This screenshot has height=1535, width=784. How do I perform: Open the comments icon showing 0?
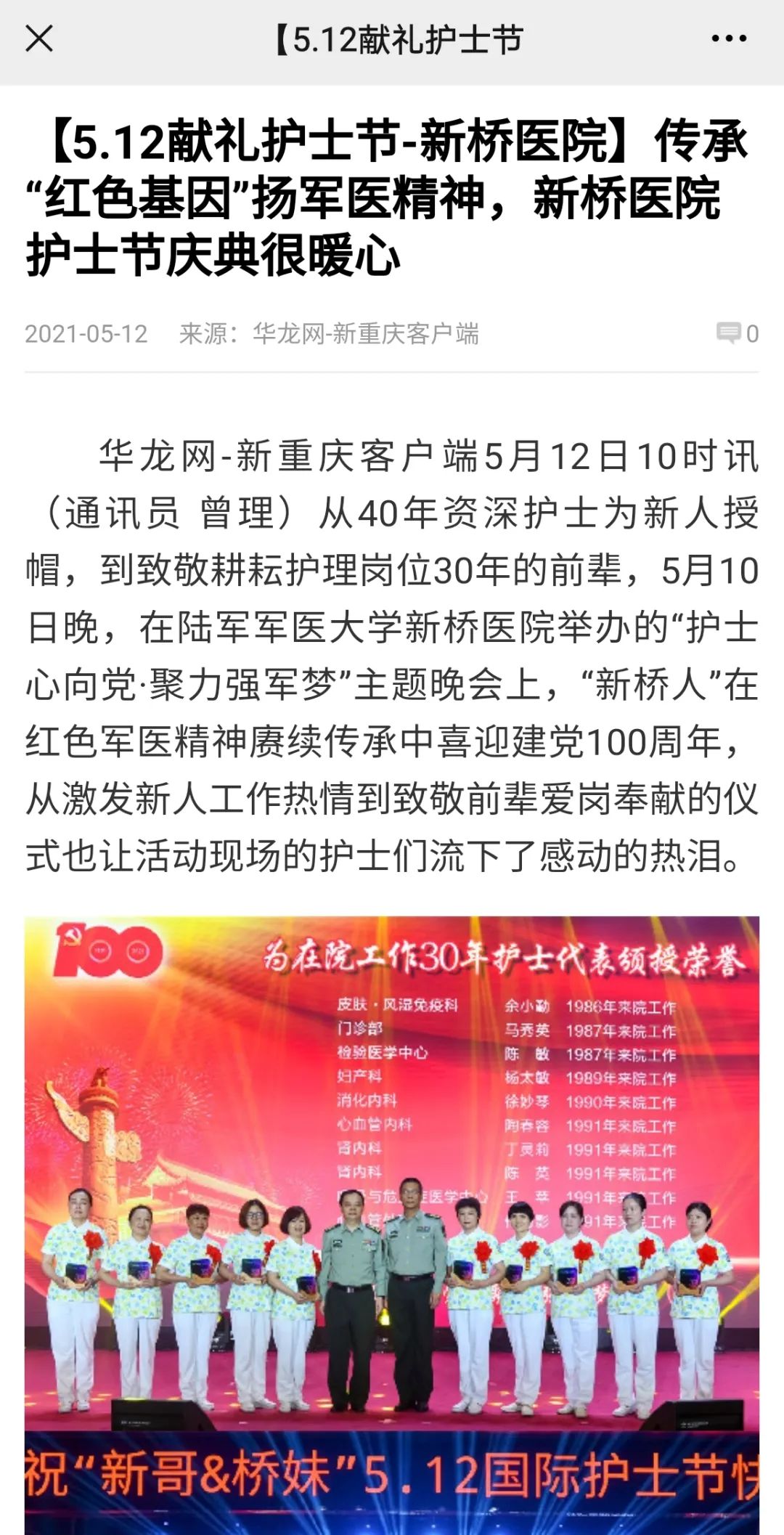[x=736, y=333]
